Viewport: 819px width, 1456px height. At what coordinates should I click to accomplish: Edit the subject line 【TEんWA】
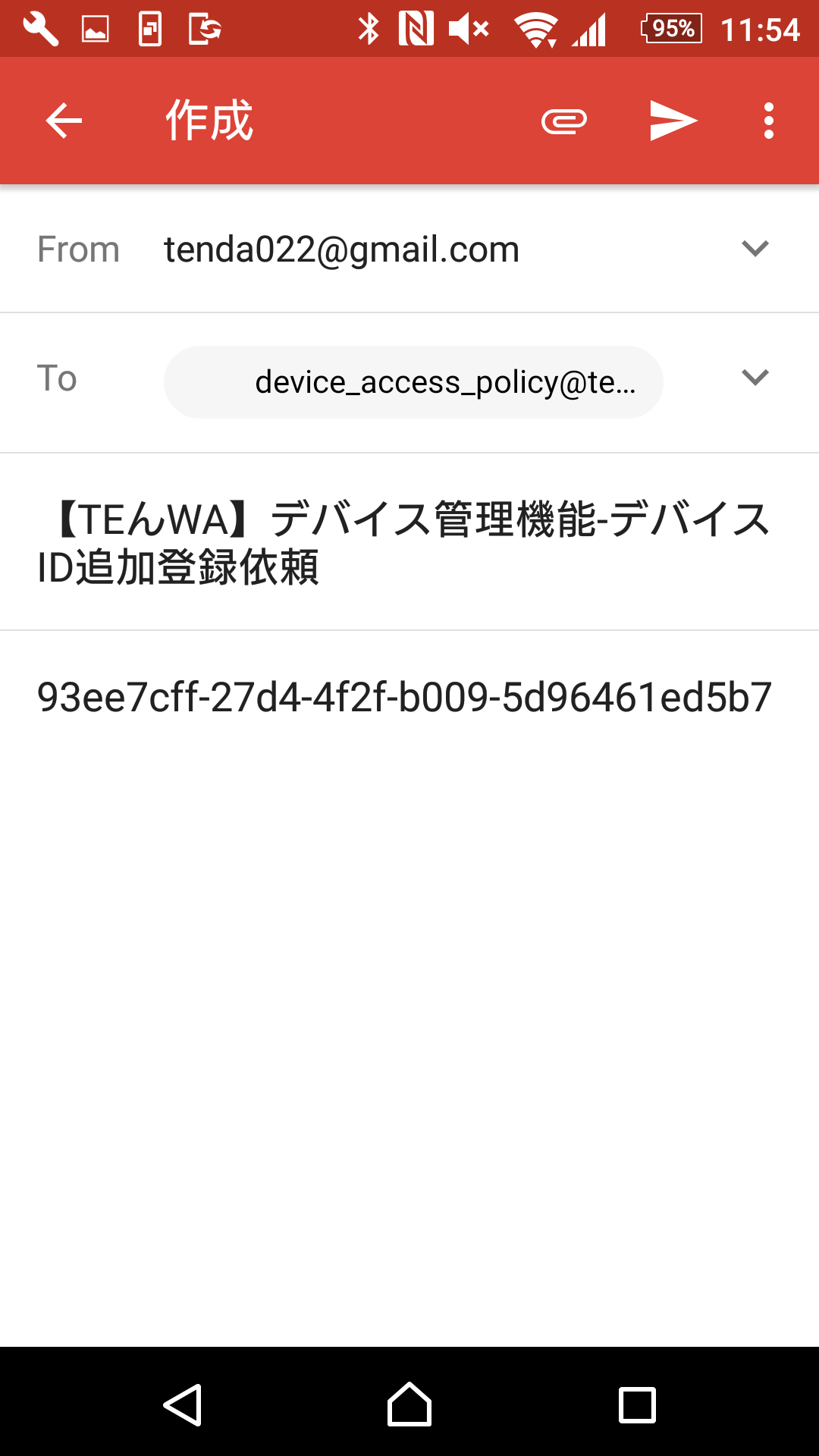[409, 542]
